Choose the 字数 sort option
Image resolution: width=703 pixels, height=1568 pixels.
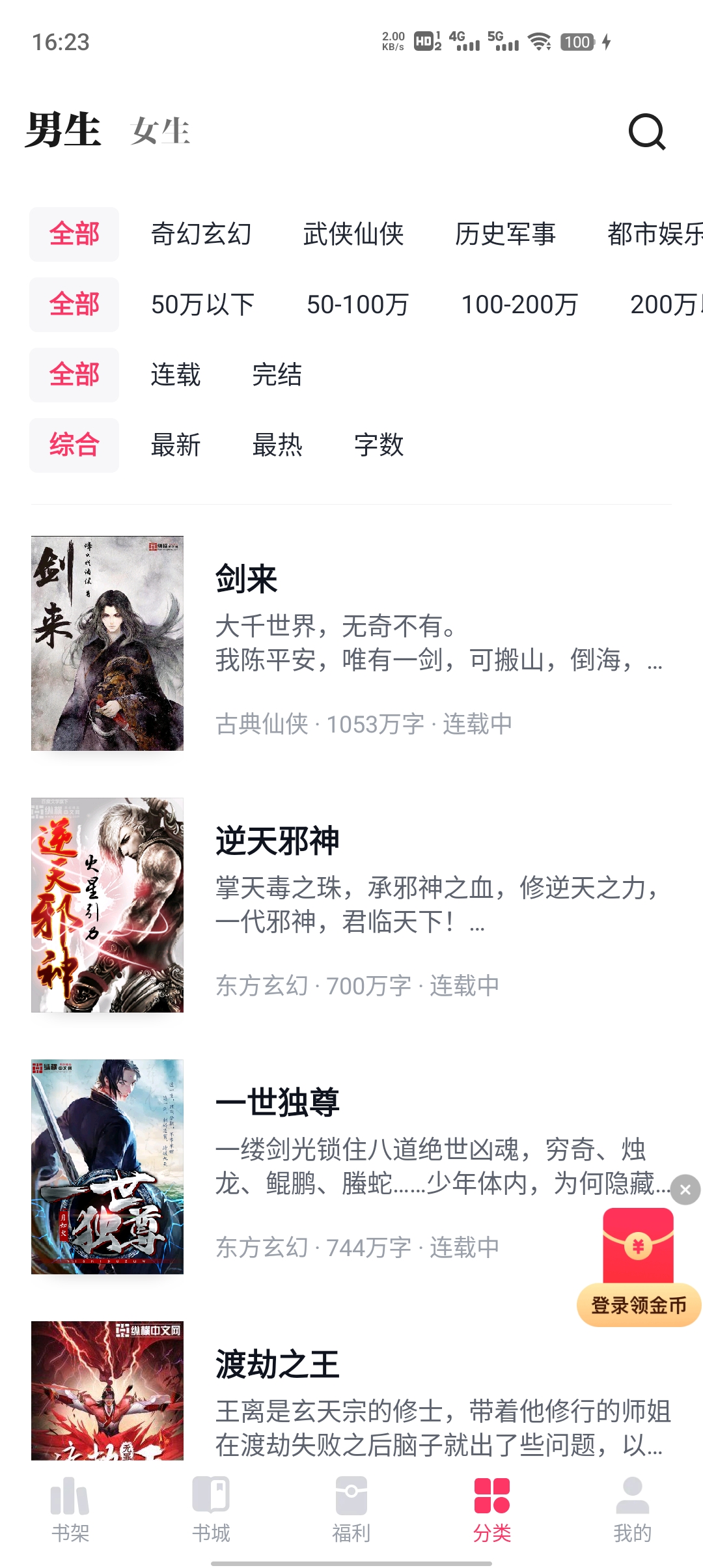pos(379,445)
